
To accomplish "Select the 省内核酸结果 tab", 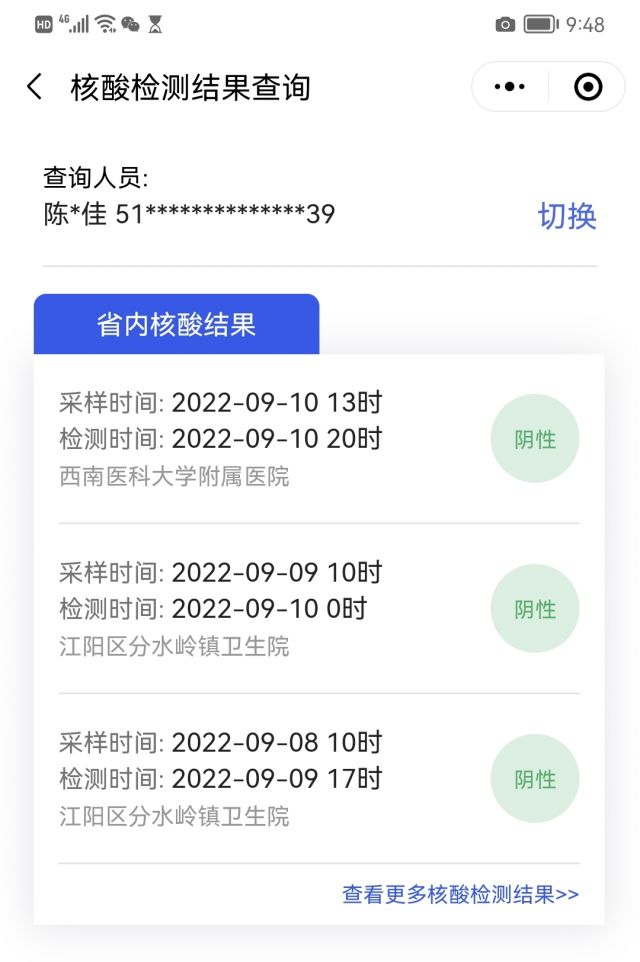I will 176,324.
